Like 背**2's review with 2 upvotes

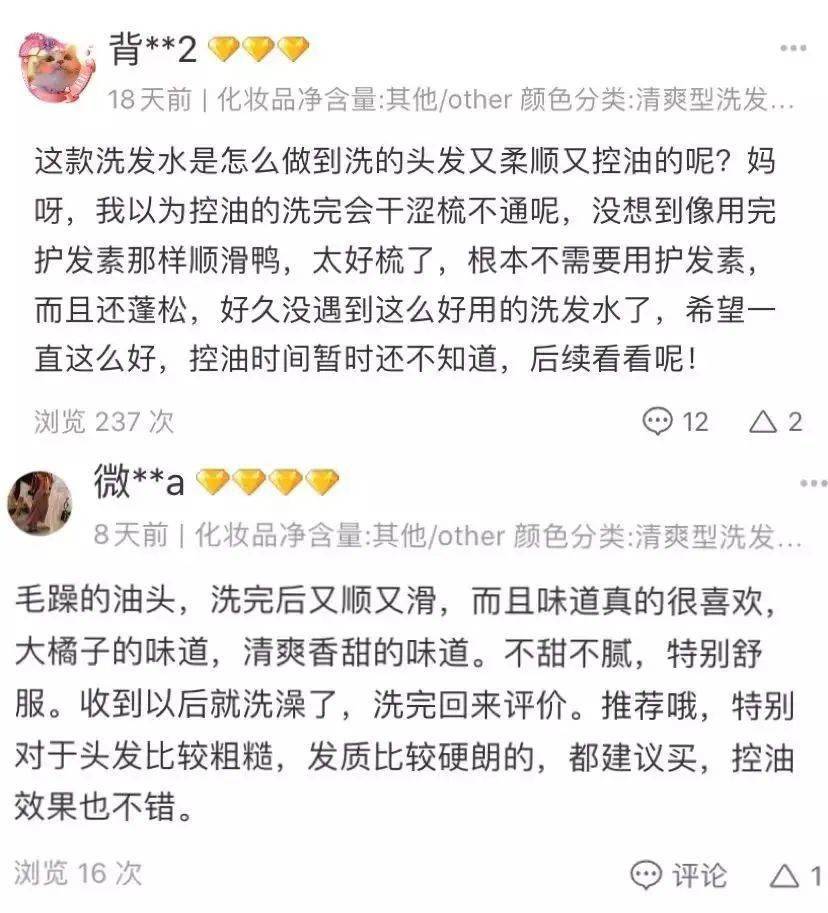775,421
